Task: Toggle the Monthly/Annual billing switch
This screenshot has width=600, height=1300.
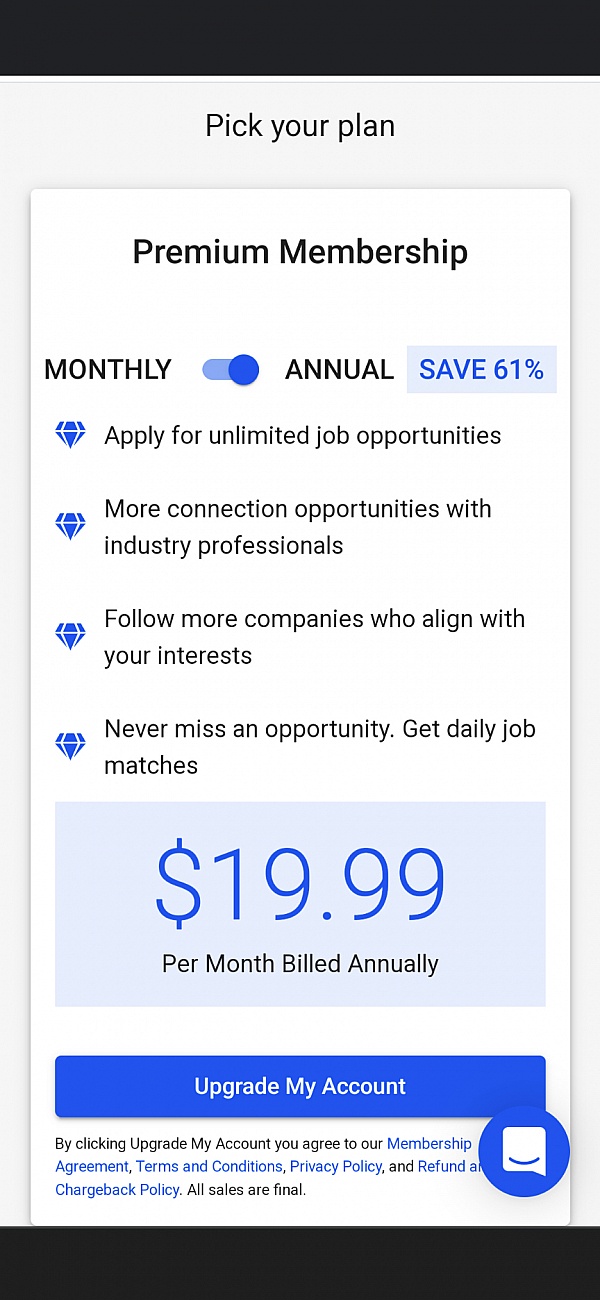Action: (231, 370)
